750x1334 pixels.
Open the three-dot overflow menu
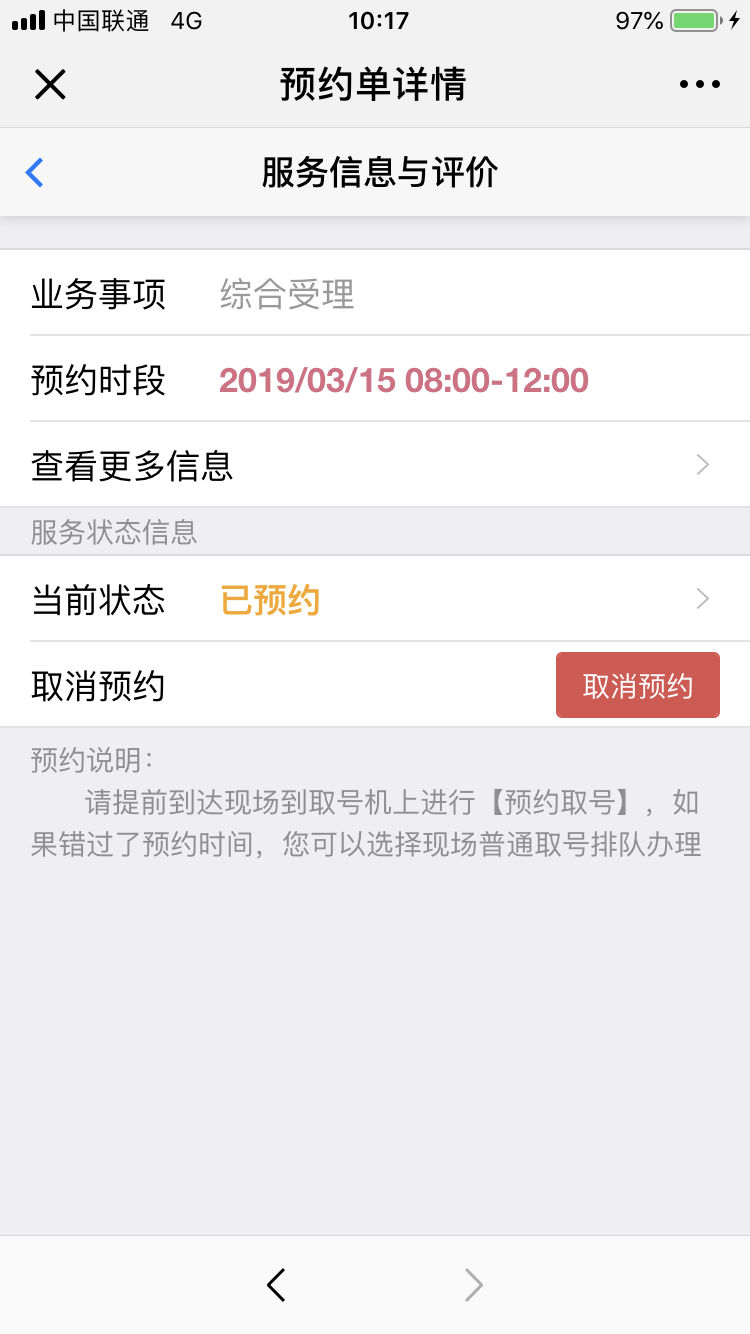pos(699,85)
